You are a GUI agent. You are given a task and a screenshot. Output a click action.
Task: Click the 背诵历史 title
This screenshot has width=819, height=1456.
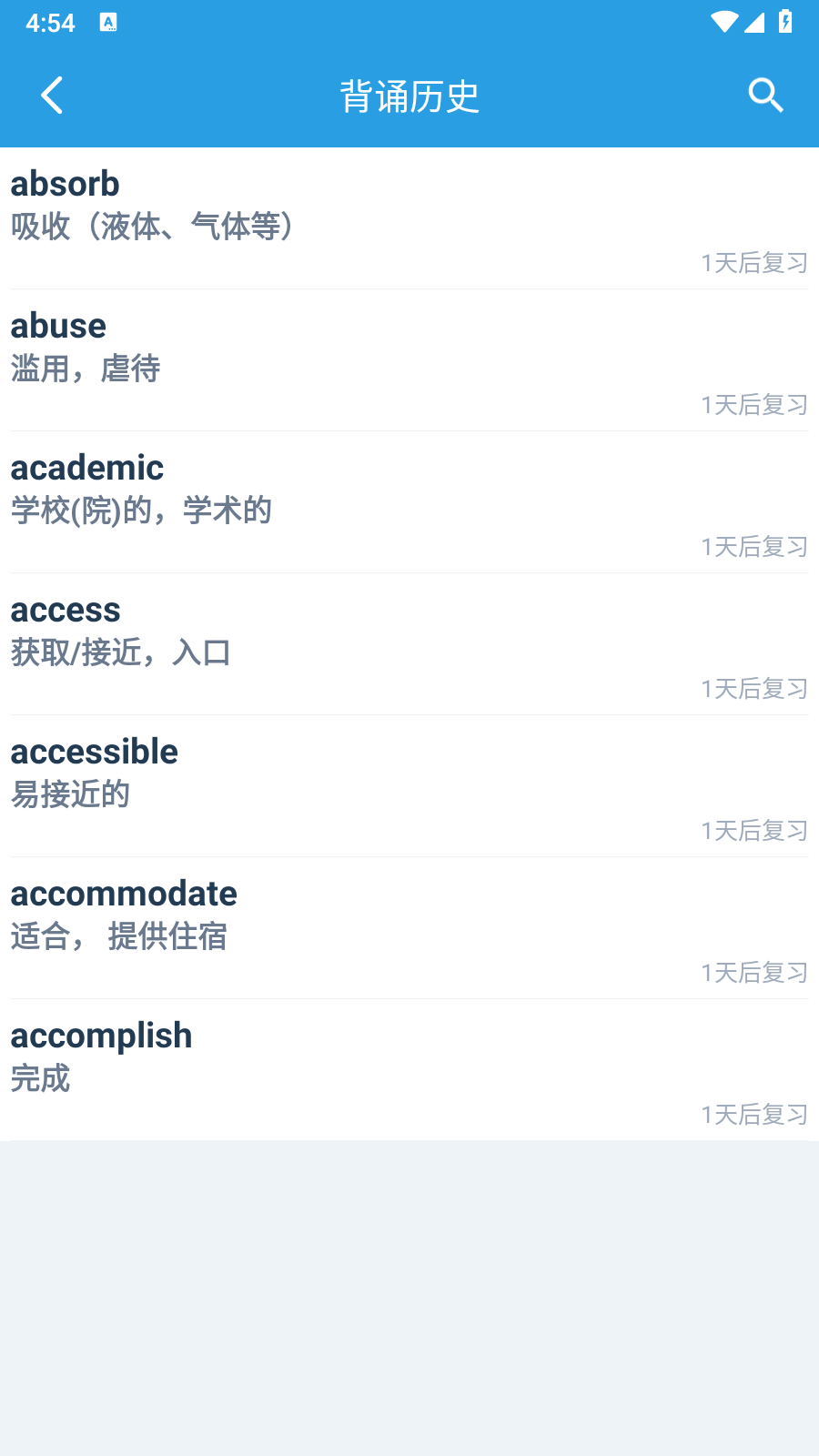[409, 95]
